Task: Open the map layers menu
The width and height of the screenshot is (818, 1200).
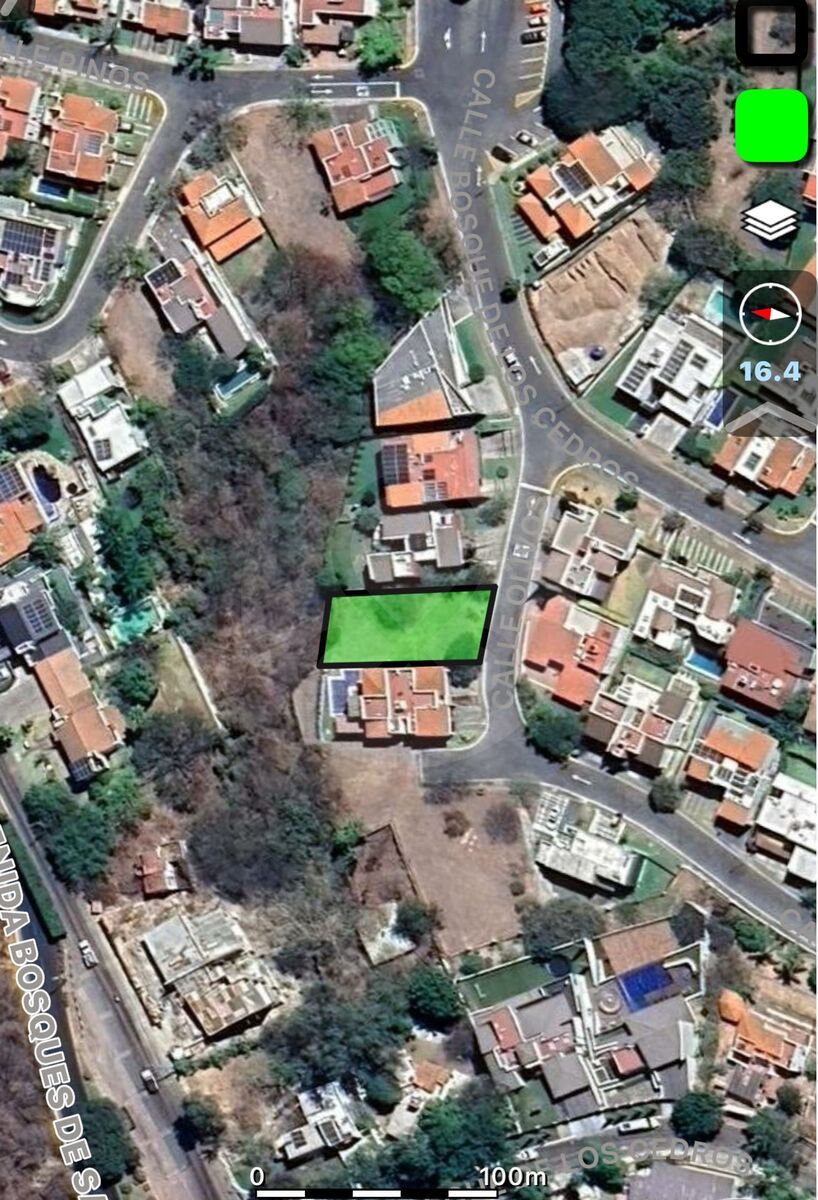Action: click(x=770, y=221)
